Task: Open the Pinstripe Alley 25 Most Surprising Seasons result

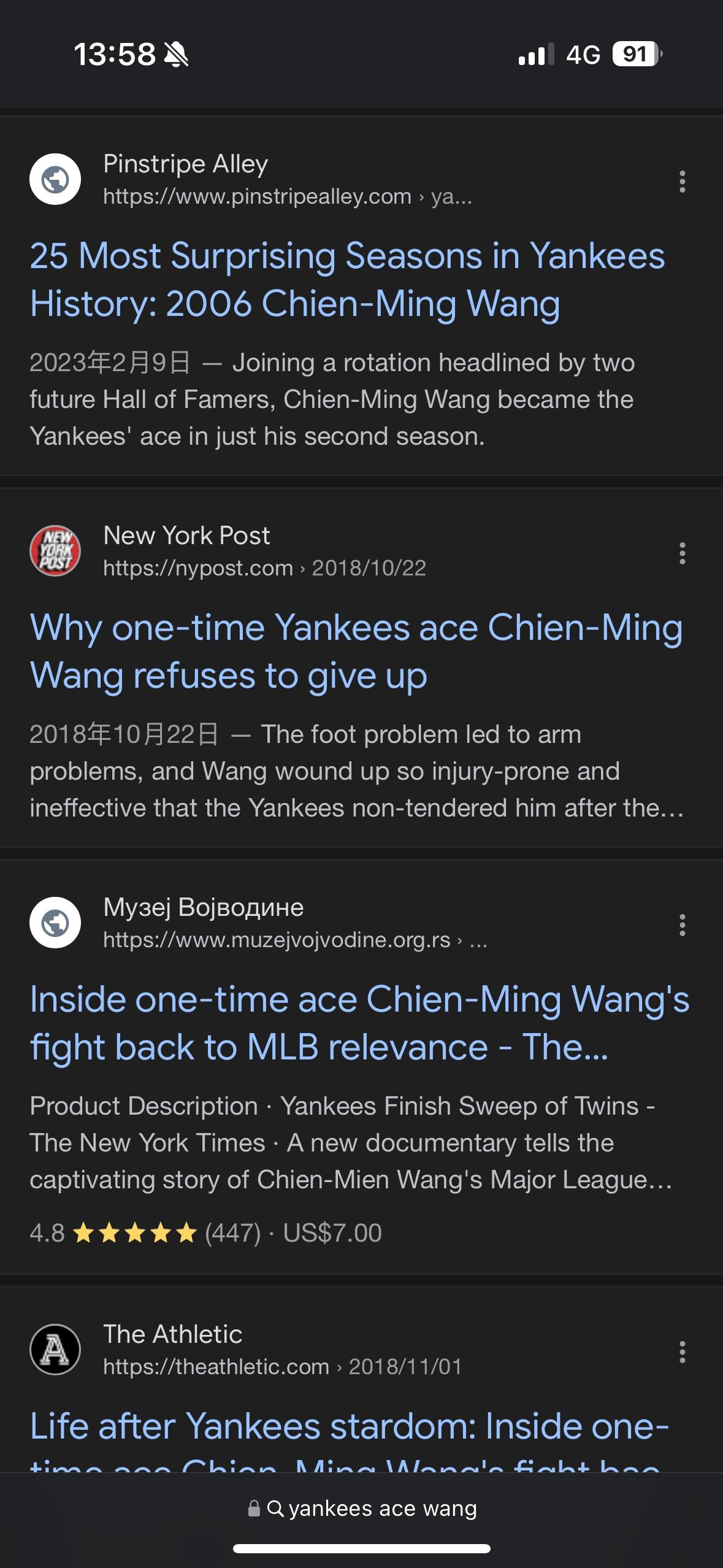Action: (x=347, y=280)
